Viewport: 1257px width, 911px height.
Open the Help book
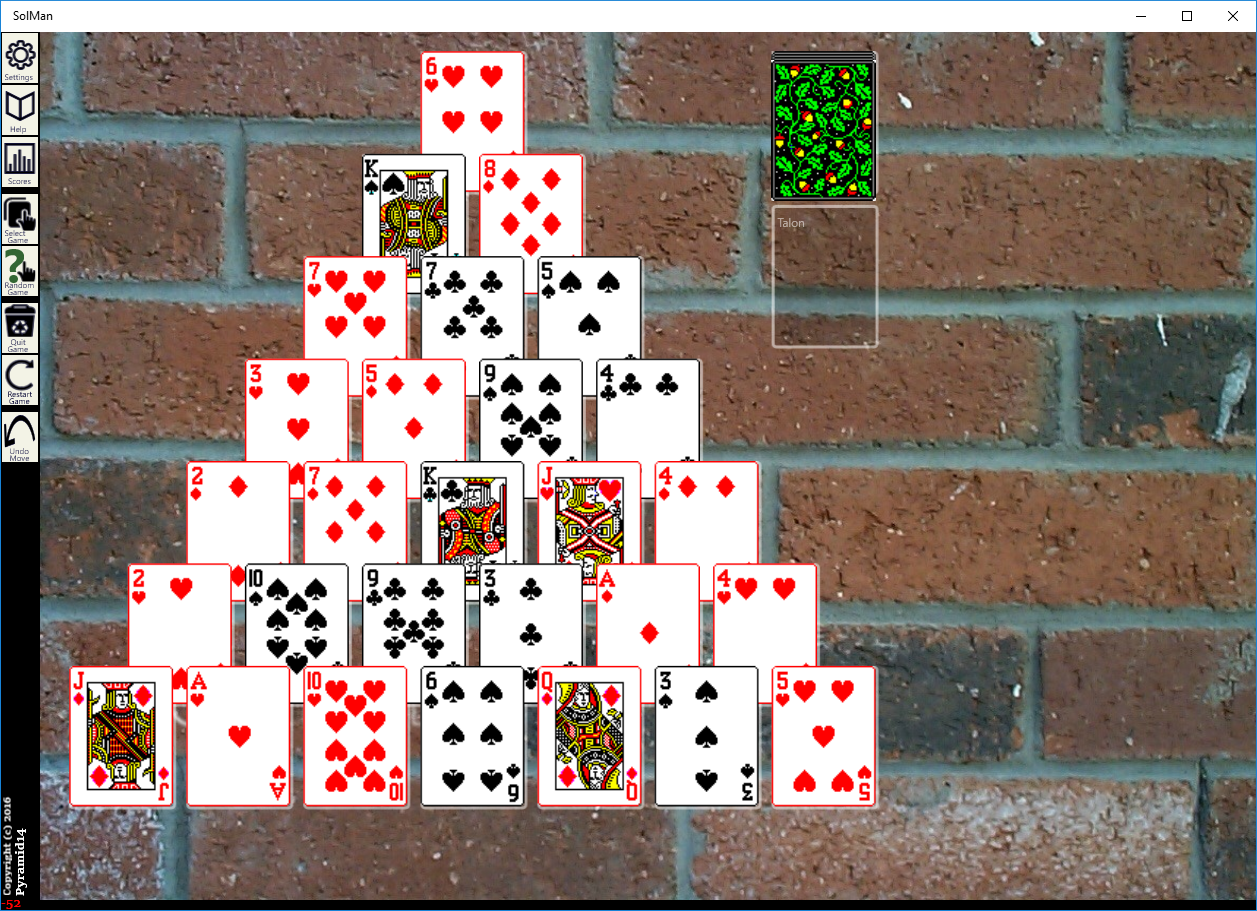[19, 110]
